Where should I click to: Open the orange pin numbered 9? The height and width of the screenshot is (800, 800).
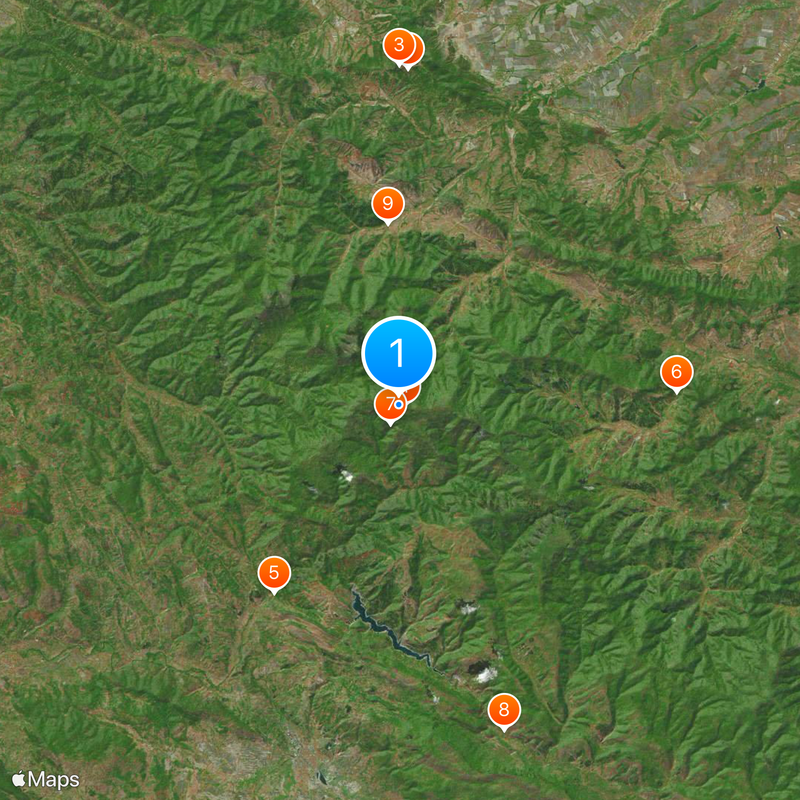[x=387, y=204]
